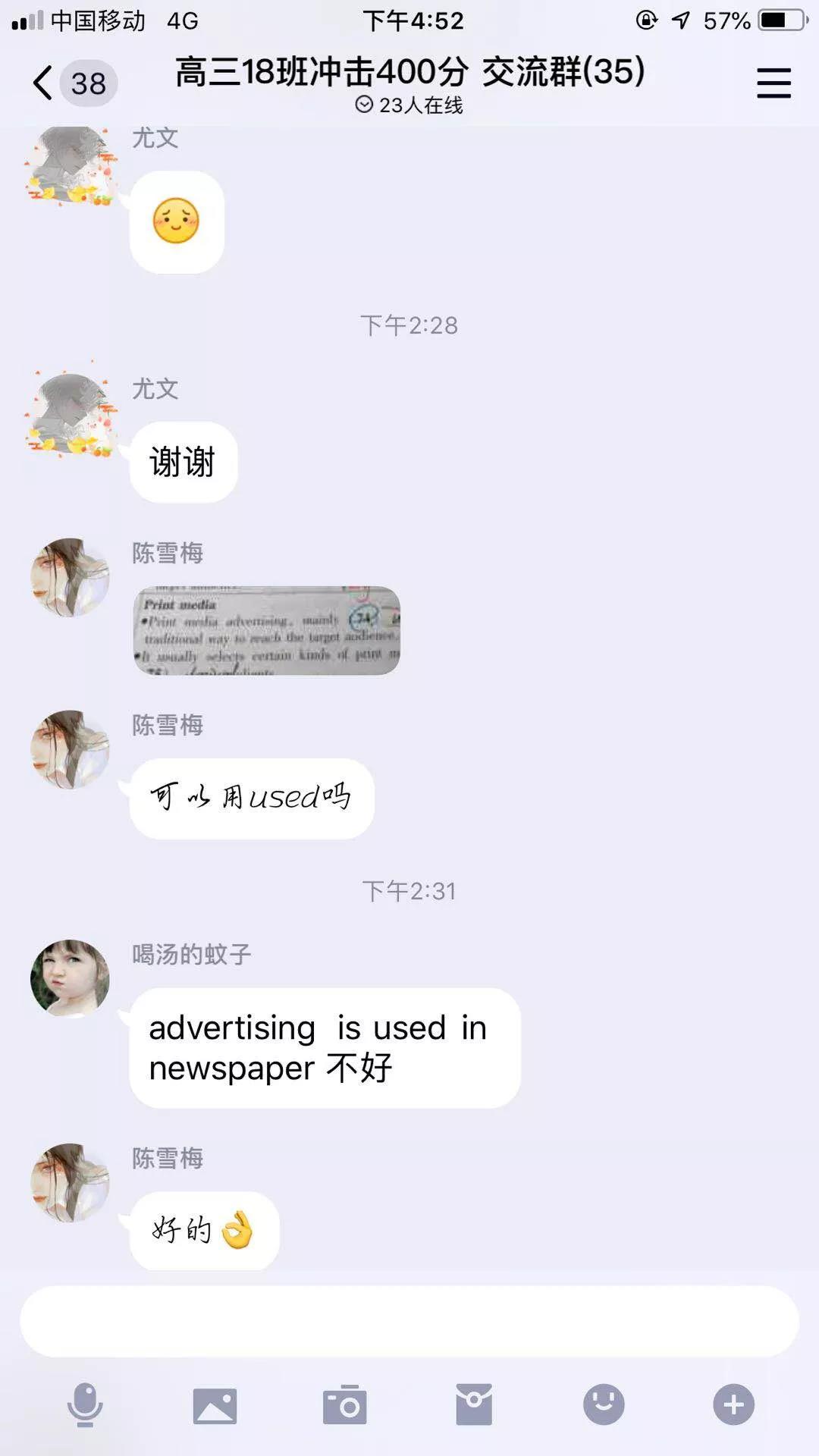
Task: Start voice message with microphone icon
Action: (85, 1404)
